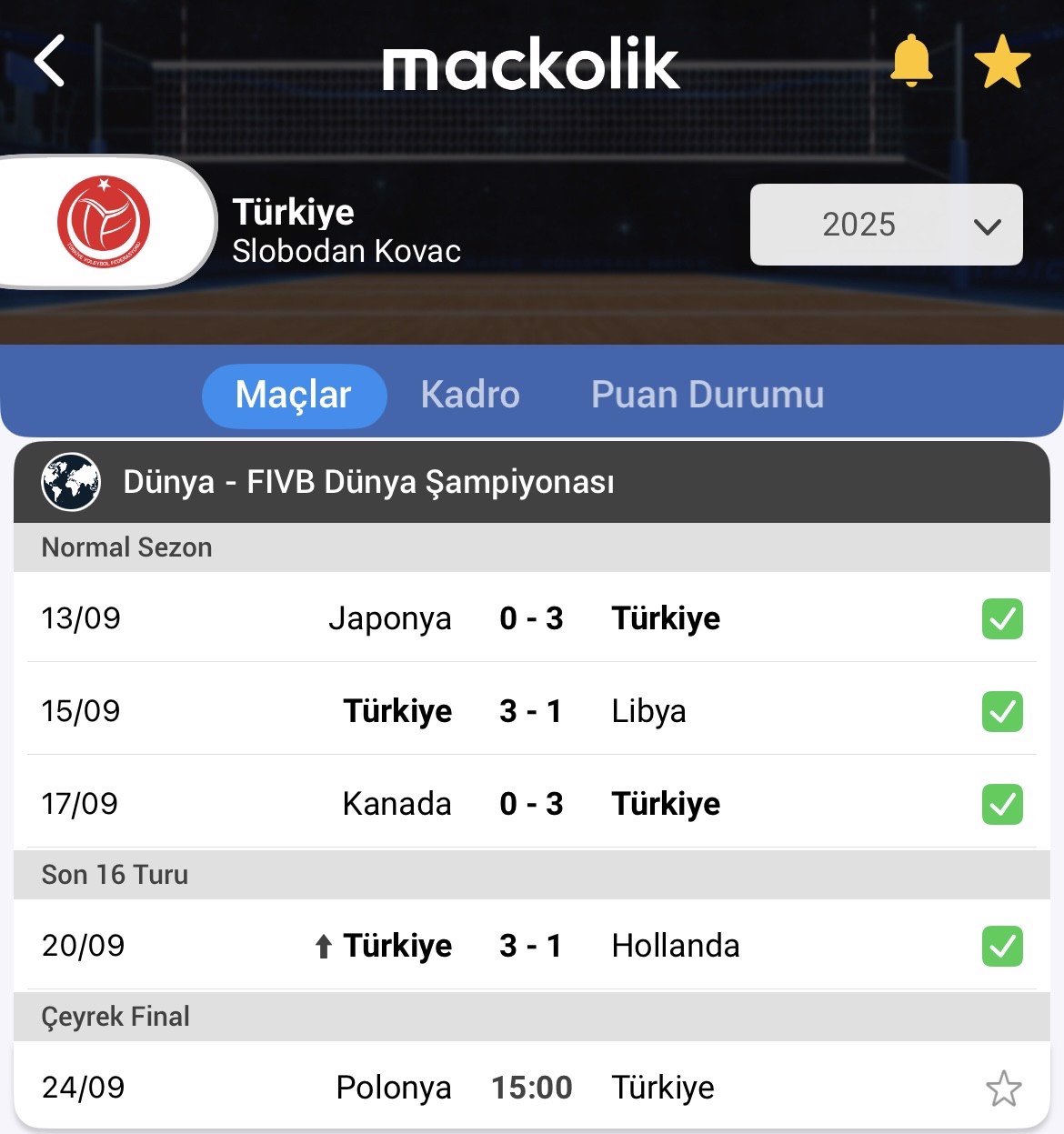Switch to the Kadro tab
Image resolution: width=1064 pixels, height=1134 pixels.
coord(470,395)
